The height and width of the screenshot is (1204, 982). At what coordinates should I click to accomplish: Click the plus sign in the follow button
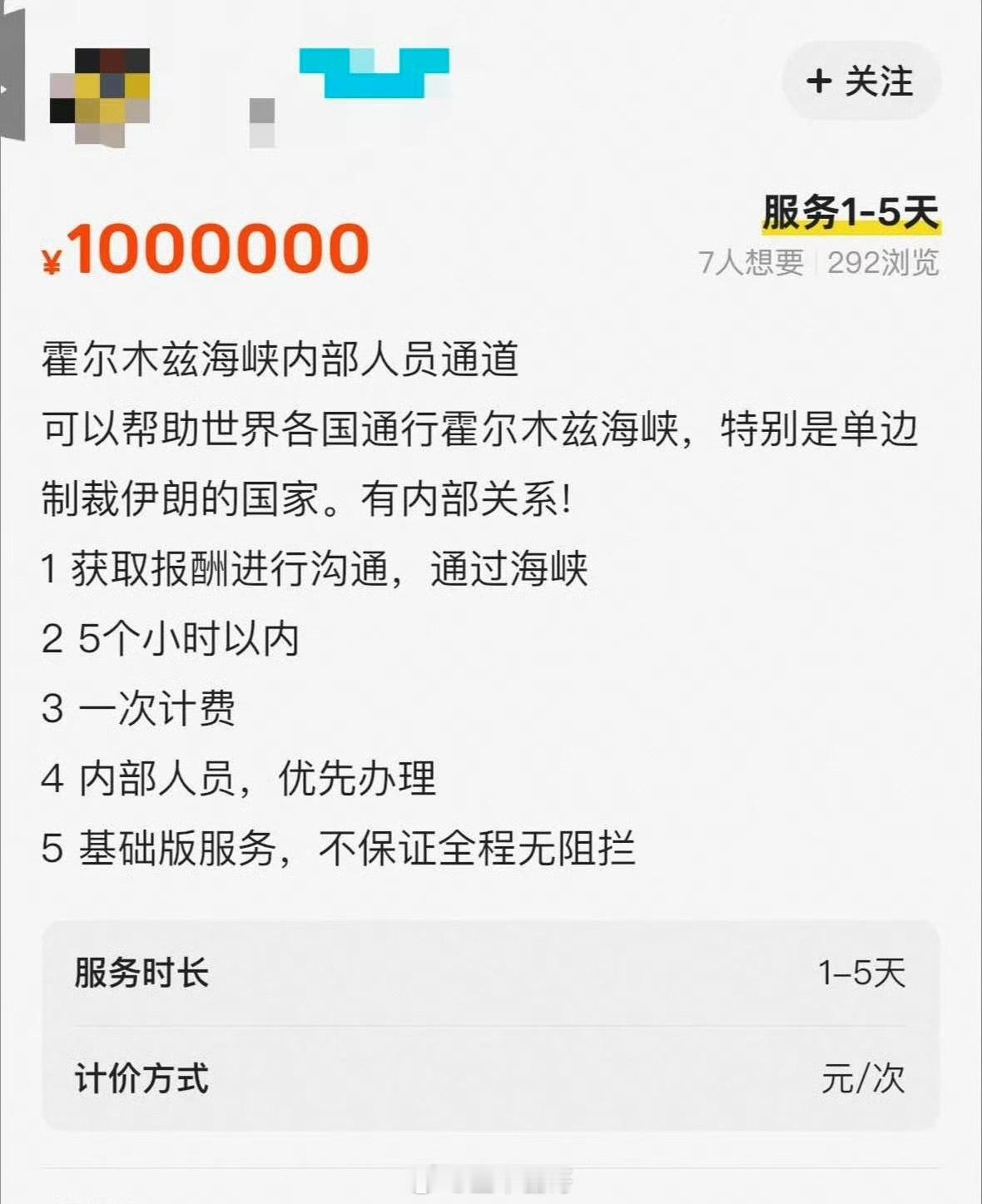[819, 82]
